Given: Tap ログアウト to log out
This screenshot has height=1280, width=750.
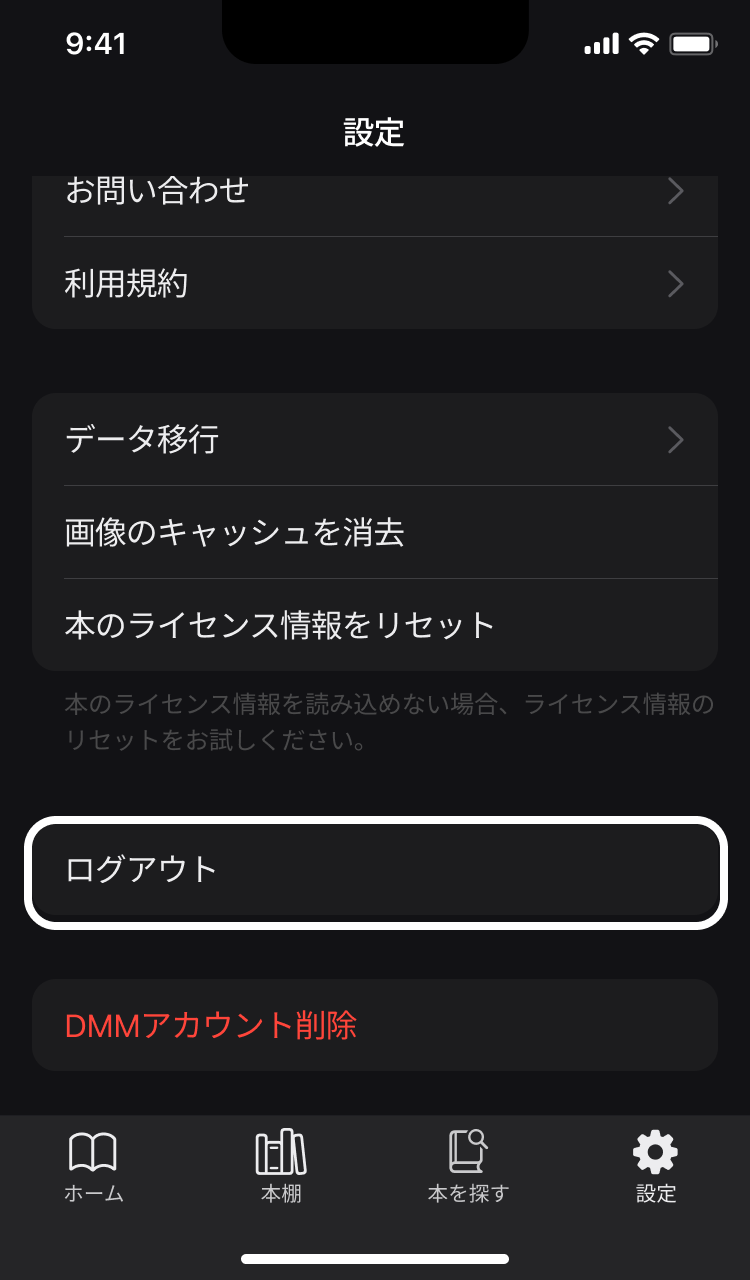Looking at the screenshot, I should tap(375, 870).
